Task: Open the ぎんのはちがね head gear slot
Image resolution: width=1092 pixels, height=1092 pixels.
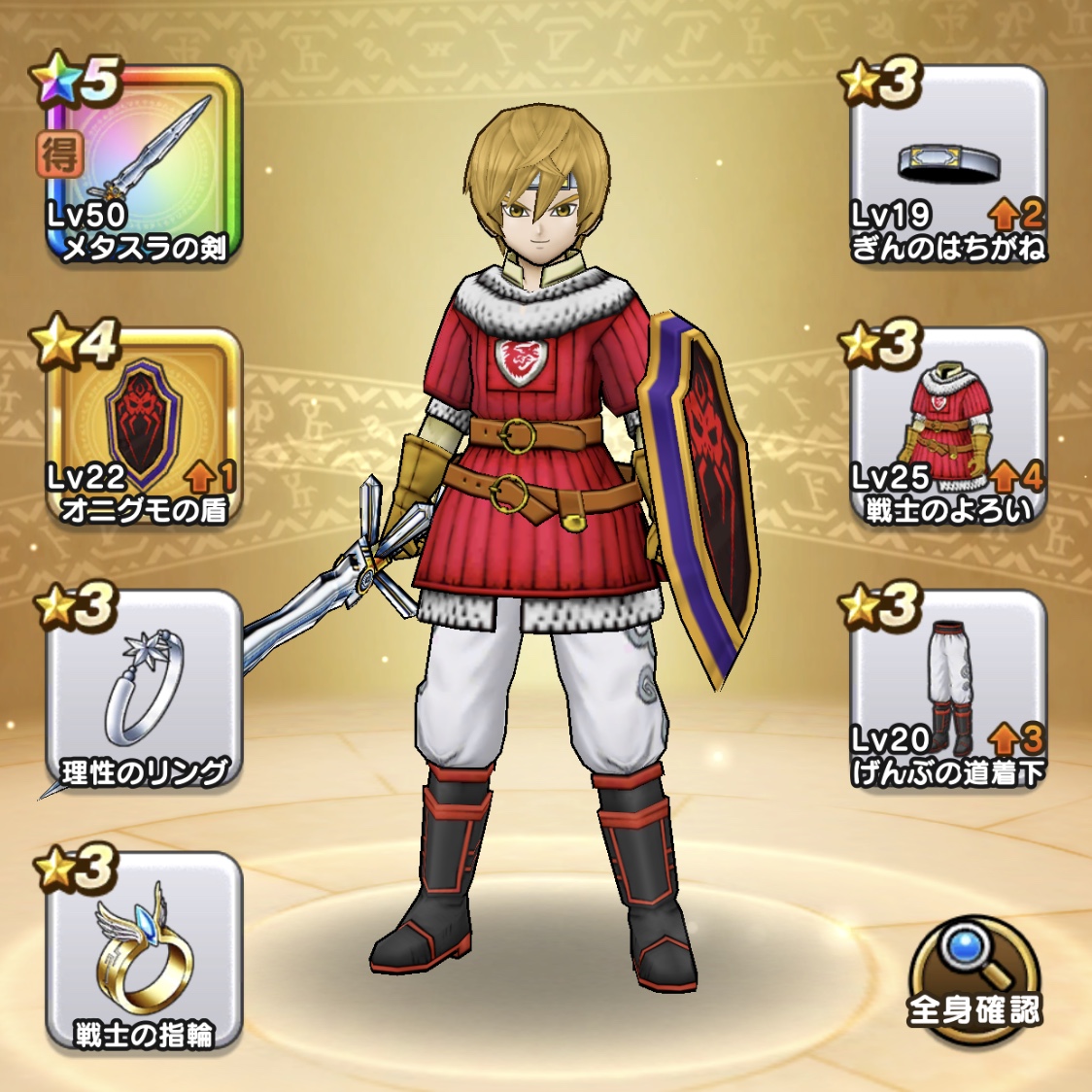Action: click(x=948, y=167)
